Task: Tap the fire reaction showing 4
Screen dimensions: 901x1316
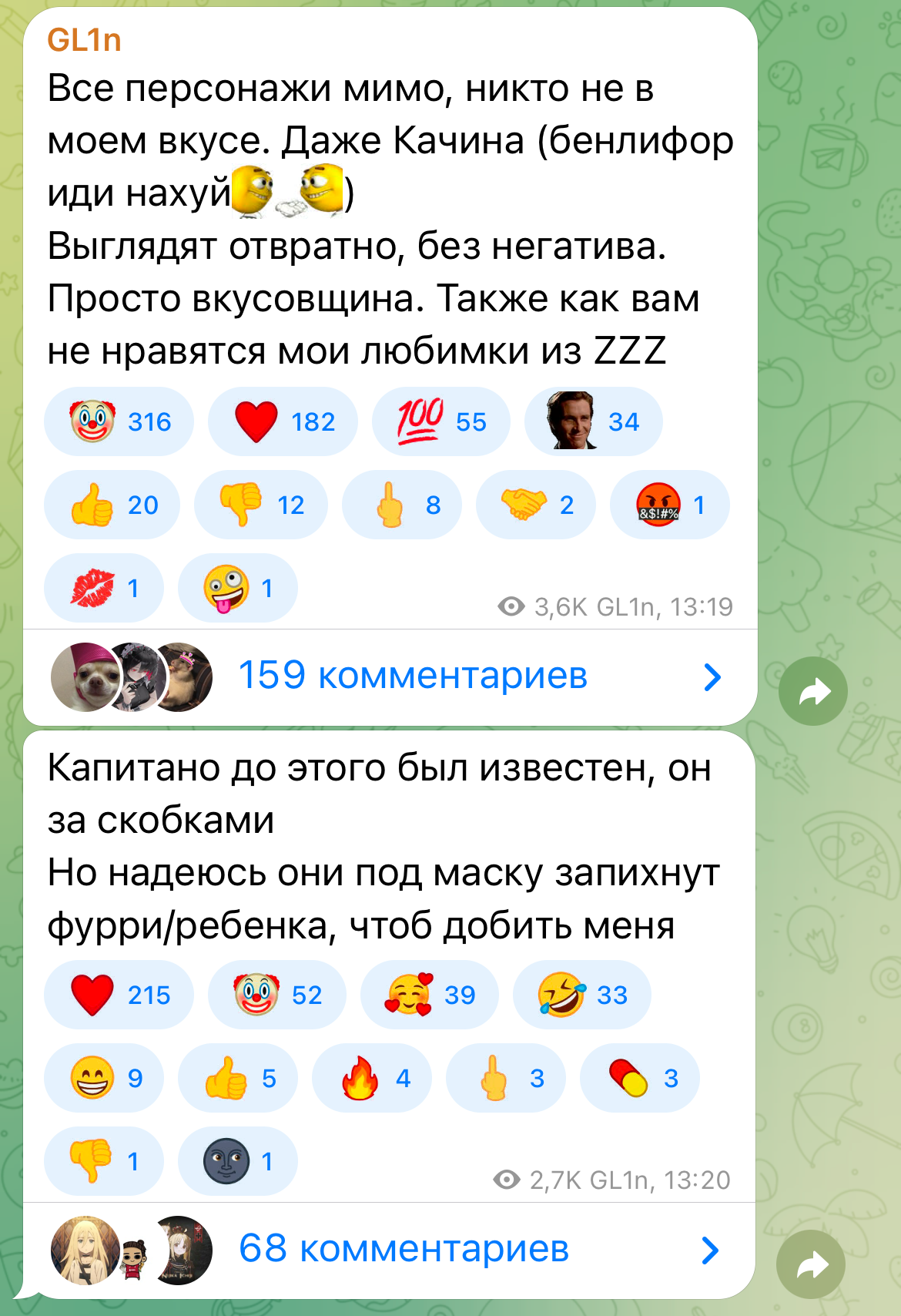Action: (x=371, y=1078)
